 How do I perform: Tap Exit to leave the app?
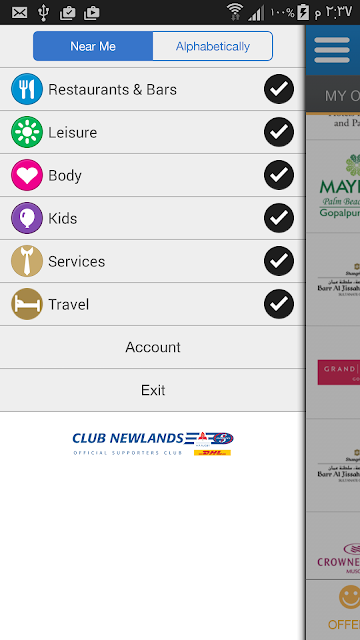tap(153, 390)
